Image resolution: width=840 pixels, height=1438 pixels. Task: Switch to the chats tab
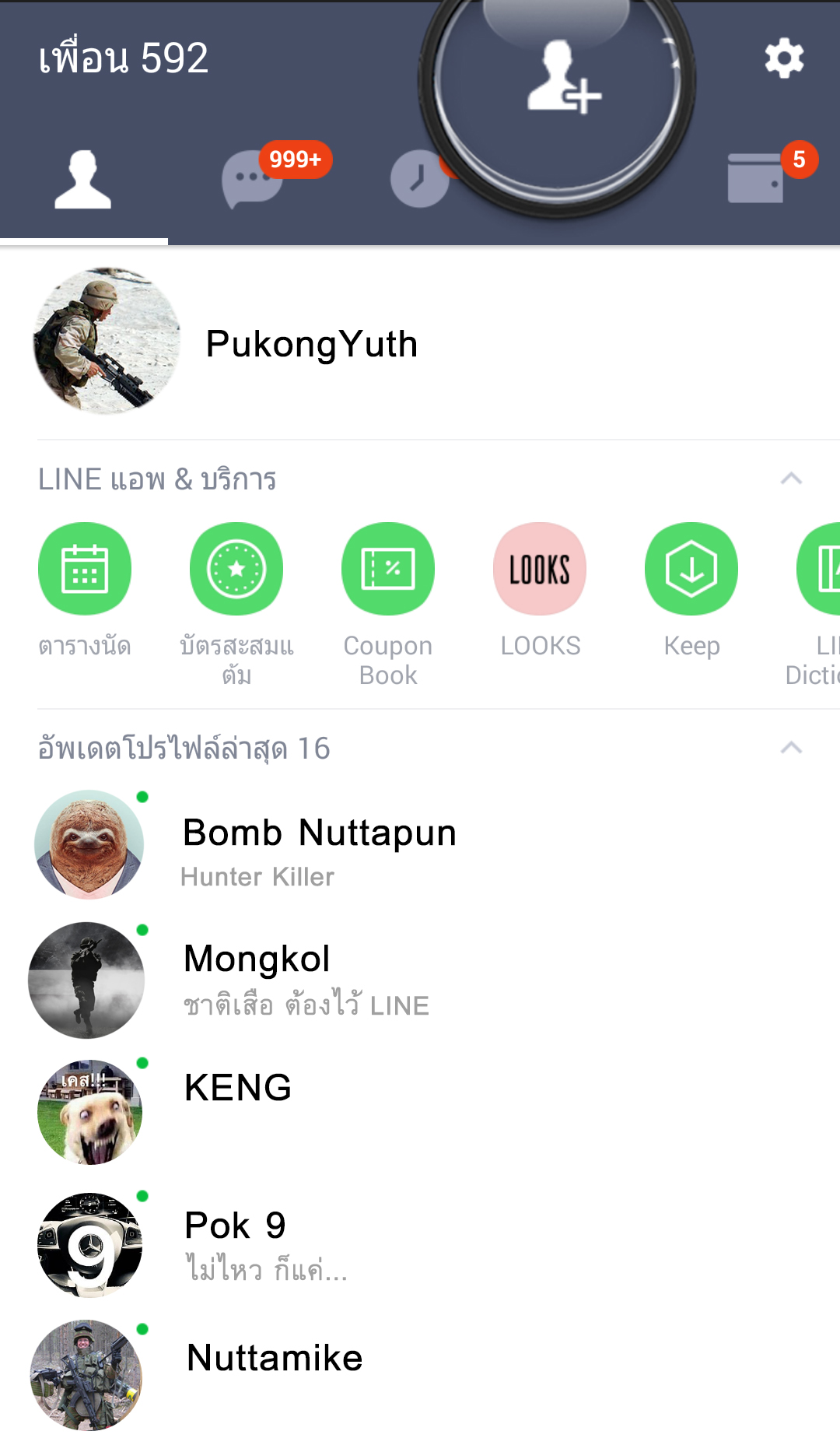pos(253,179)
